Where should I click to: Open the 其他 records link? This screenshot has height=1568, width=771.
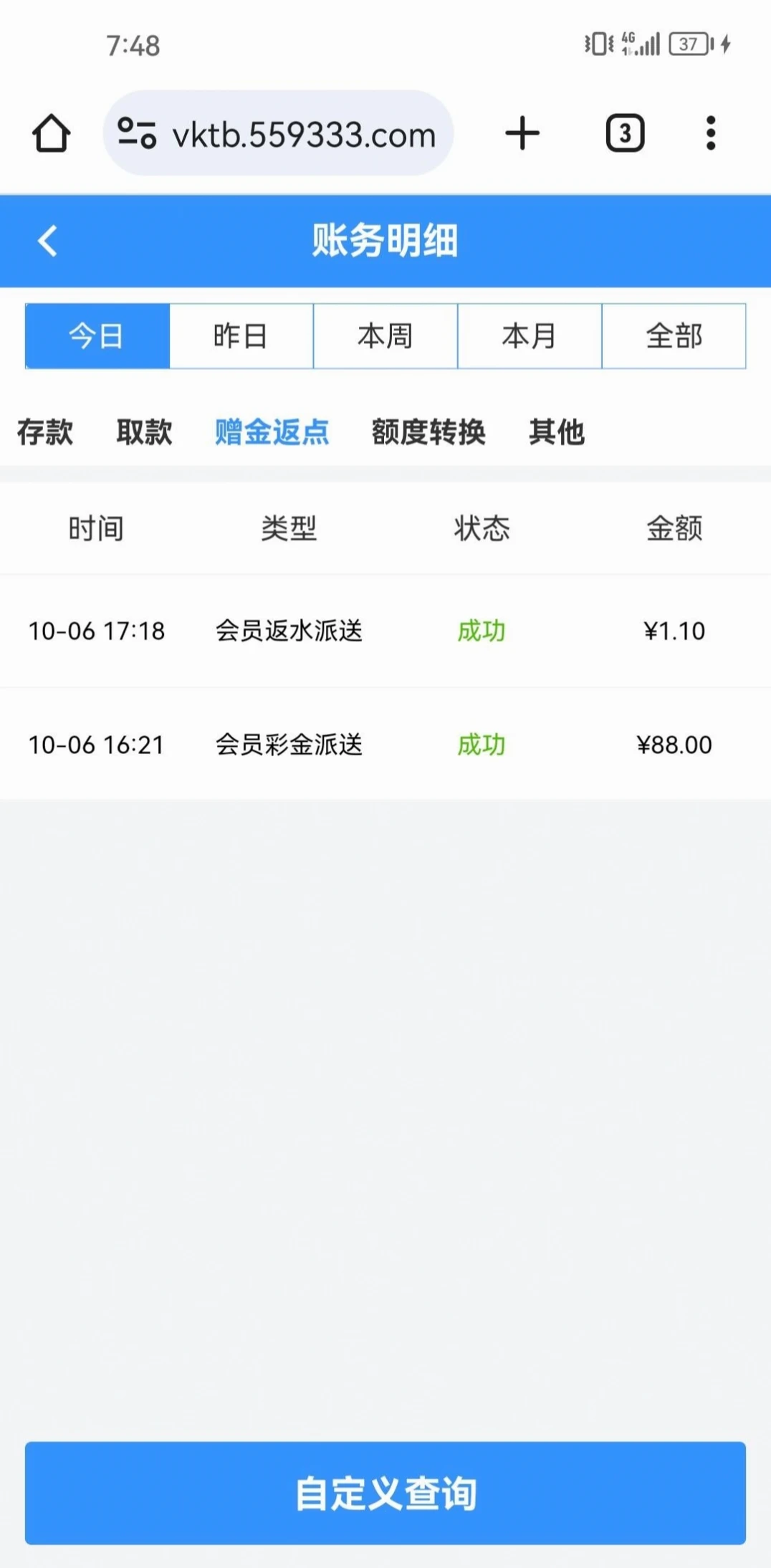pyautogui.click(x=557, y=432)
